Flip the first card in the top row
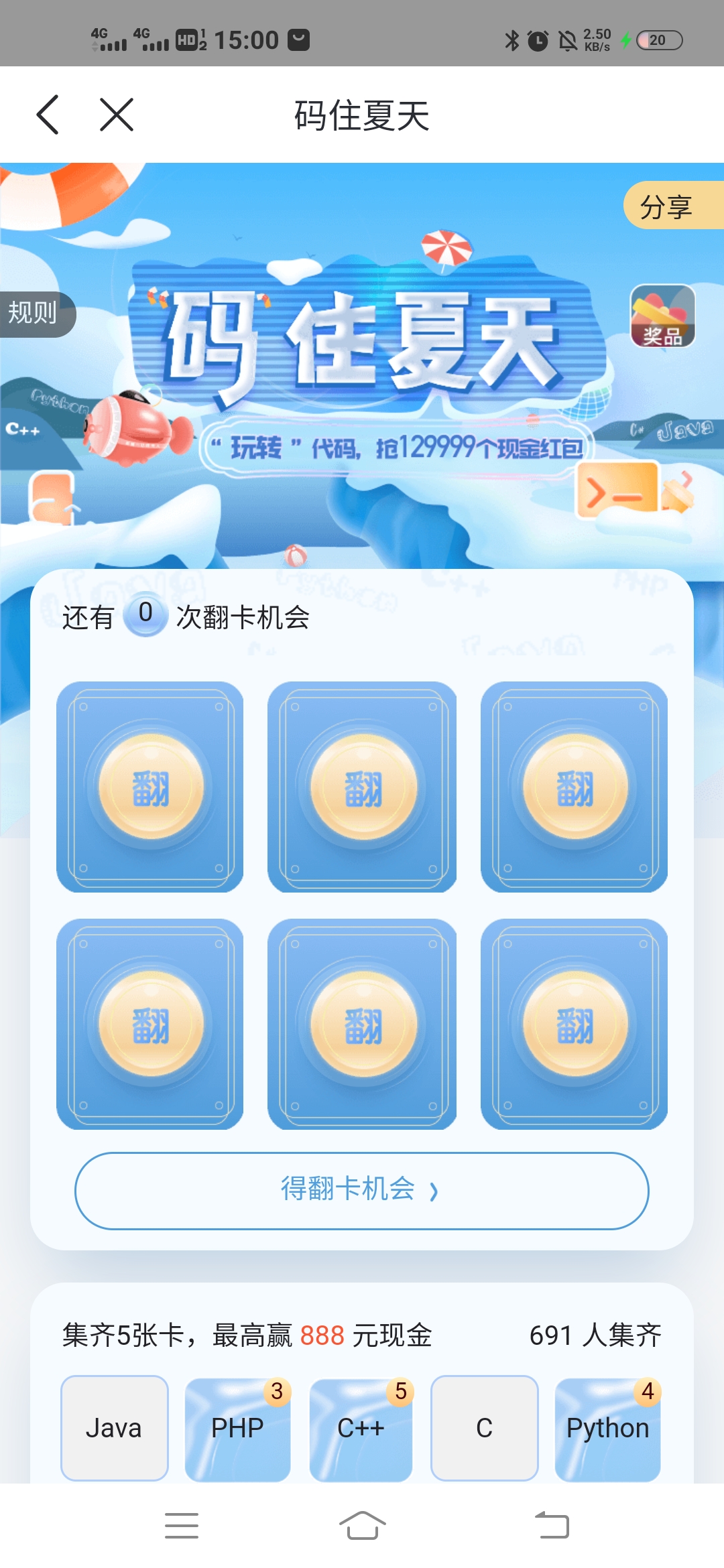724x1568 pixels. click(x=150, y=787)
